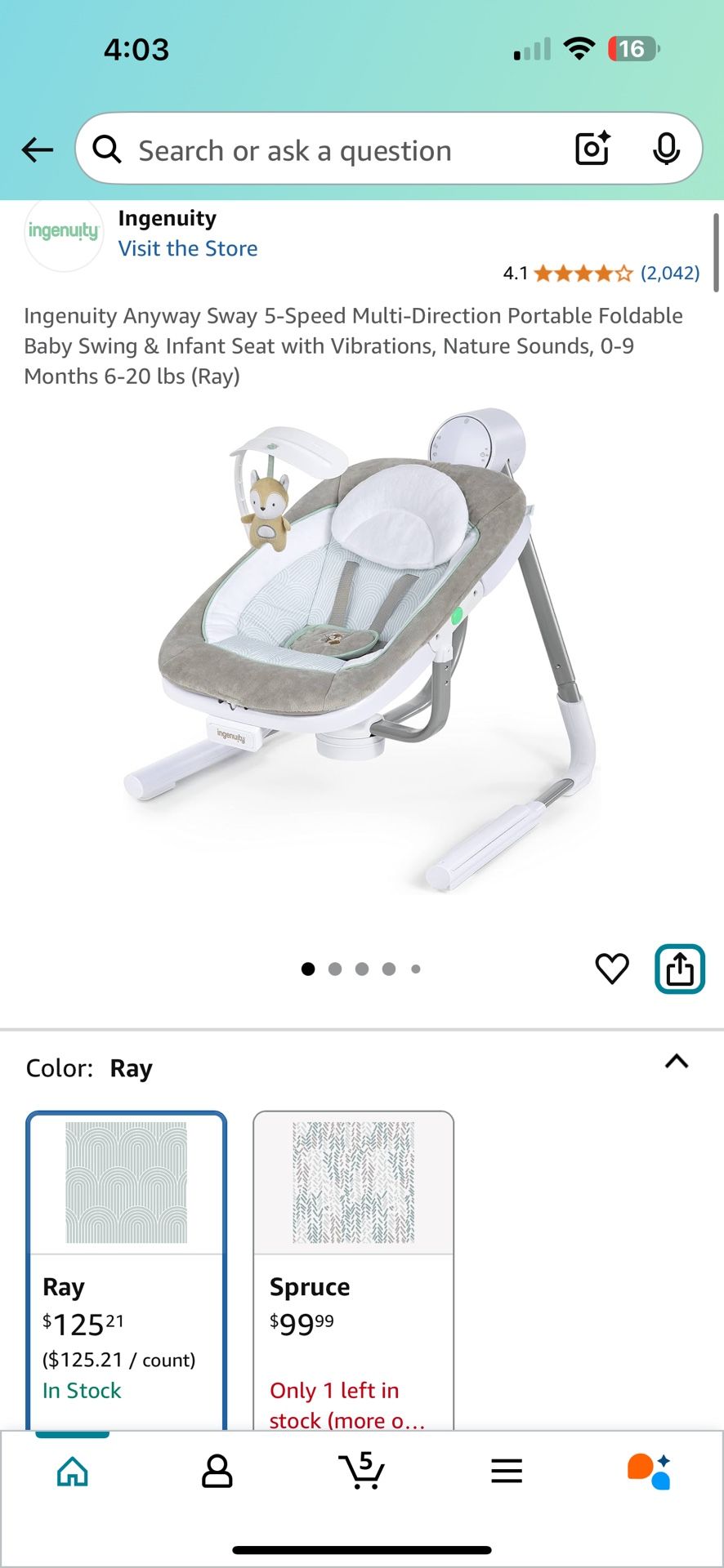Visit the Ingenuity Store link

[188, 247]
